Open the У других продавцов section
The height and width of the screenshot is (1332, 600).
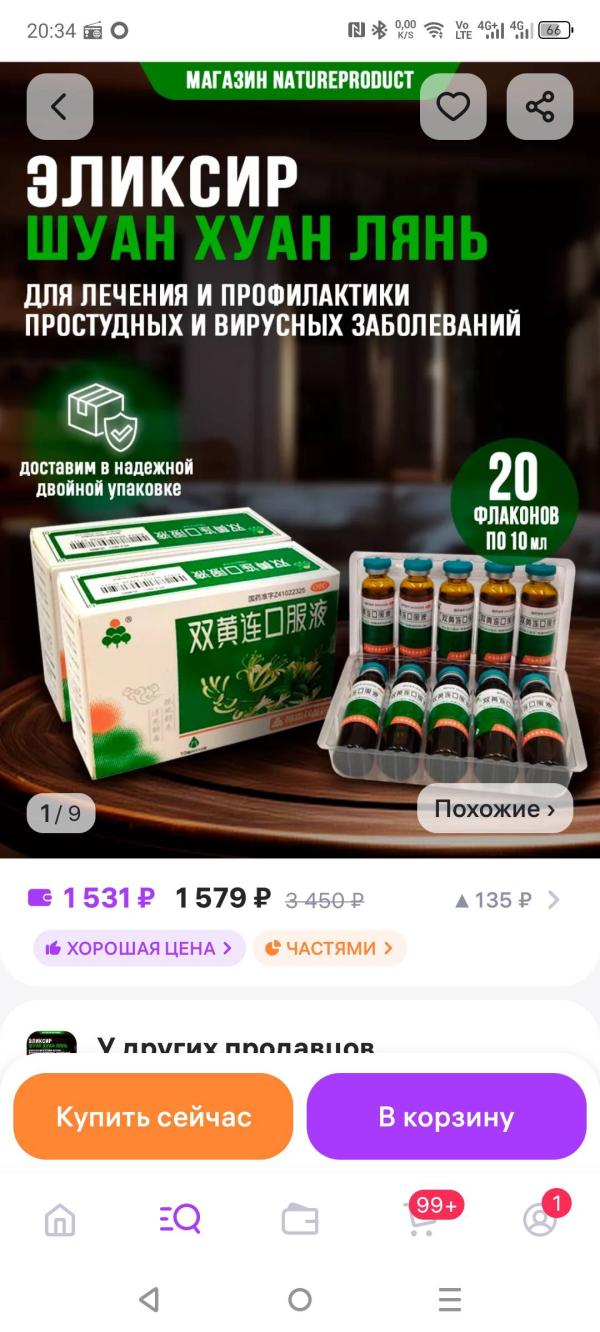click(x=236, y=1049)
